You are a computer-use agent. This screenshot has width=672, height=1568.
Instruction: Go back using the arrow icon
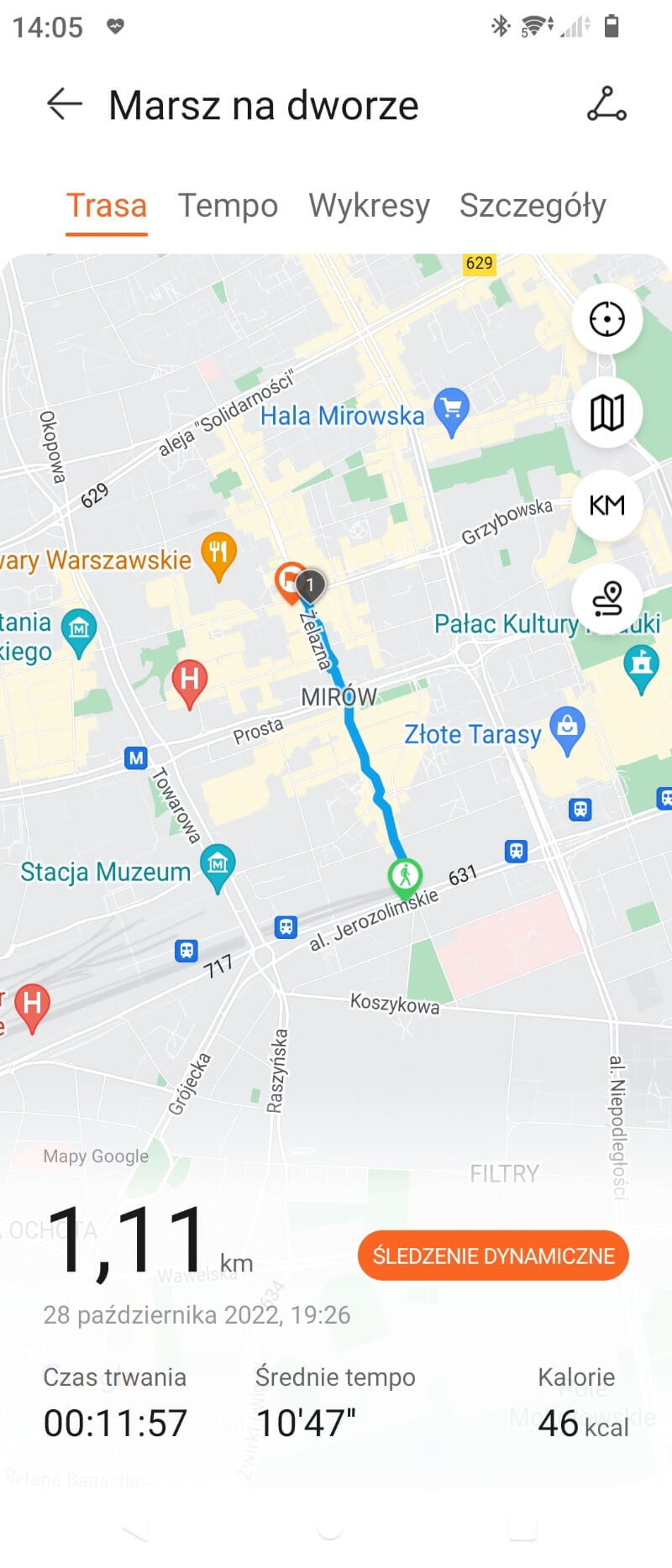point(65,105)
